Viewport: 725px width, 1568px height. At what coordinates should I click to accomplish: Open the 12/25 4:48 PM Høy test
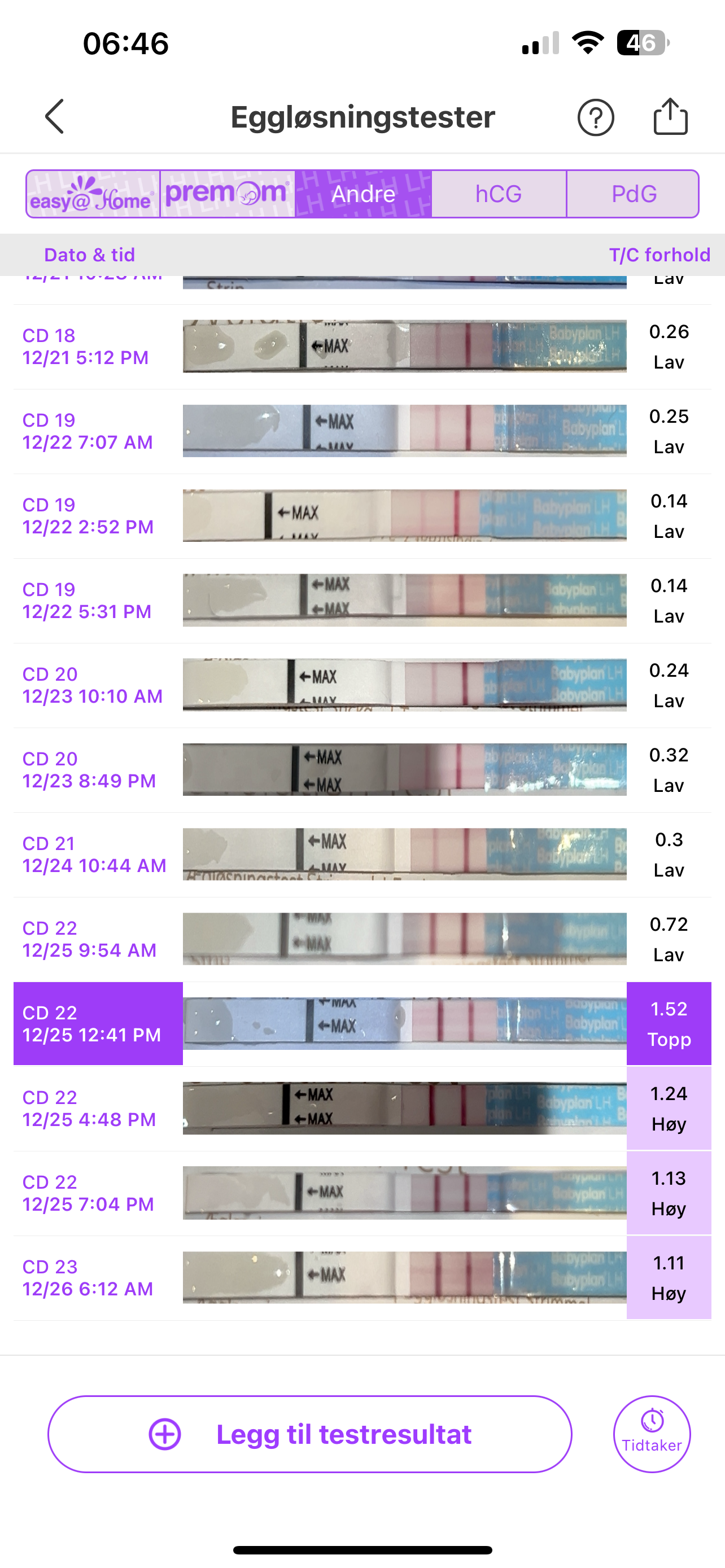pos(361,1108)
